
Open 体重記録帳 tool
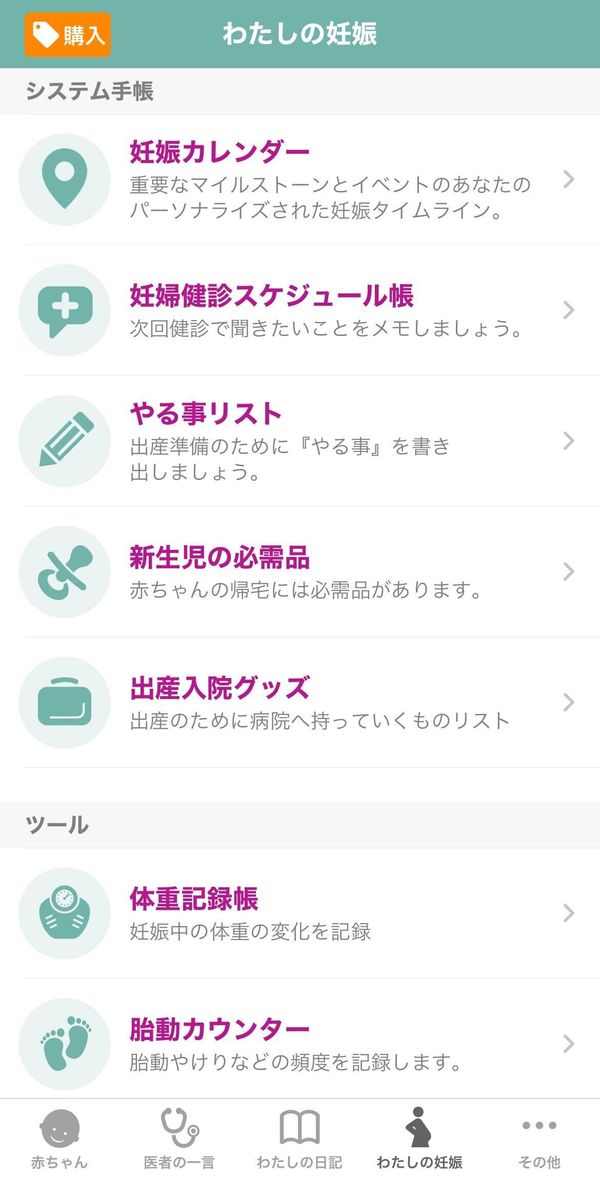pos(300,913)
